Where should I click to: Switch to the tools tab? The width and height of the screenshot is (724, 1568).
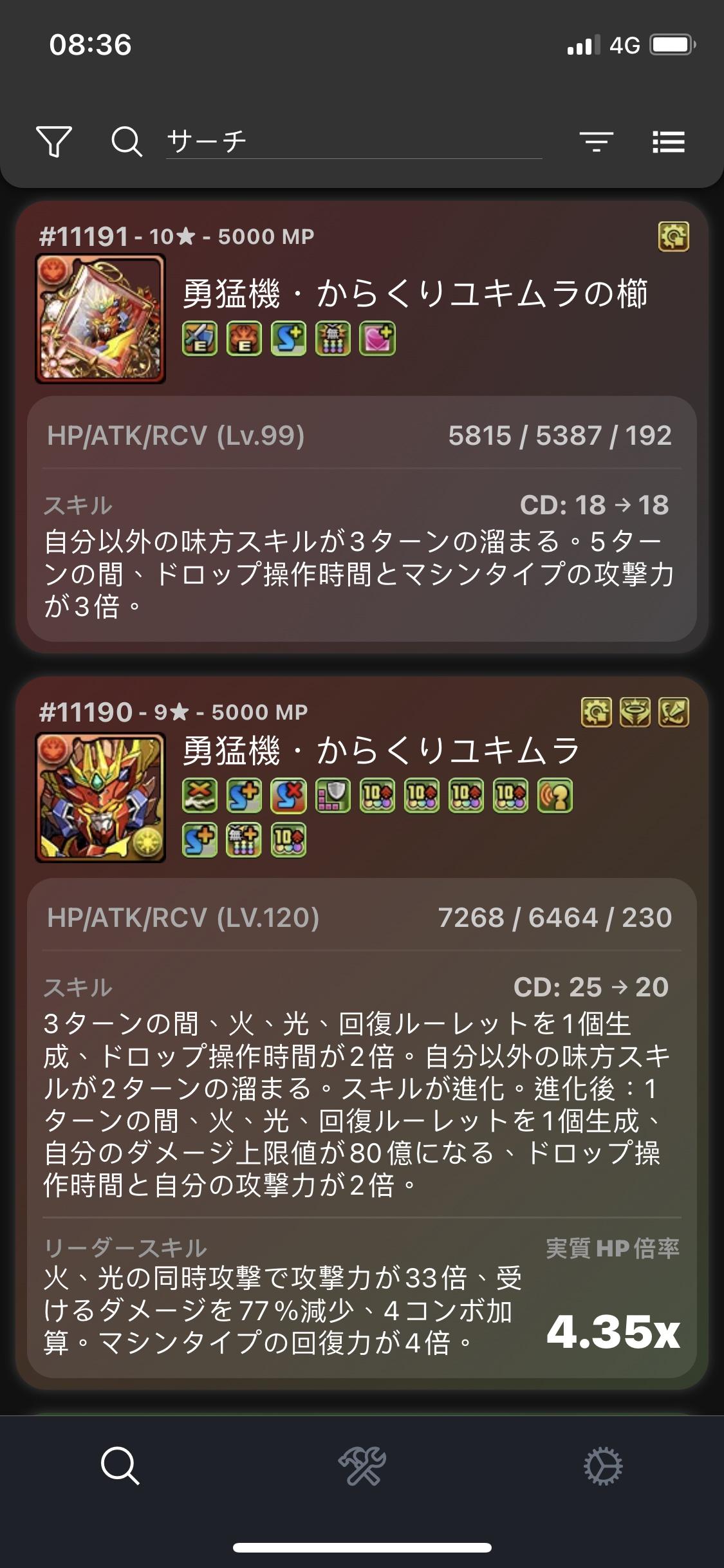point(362,1466)
